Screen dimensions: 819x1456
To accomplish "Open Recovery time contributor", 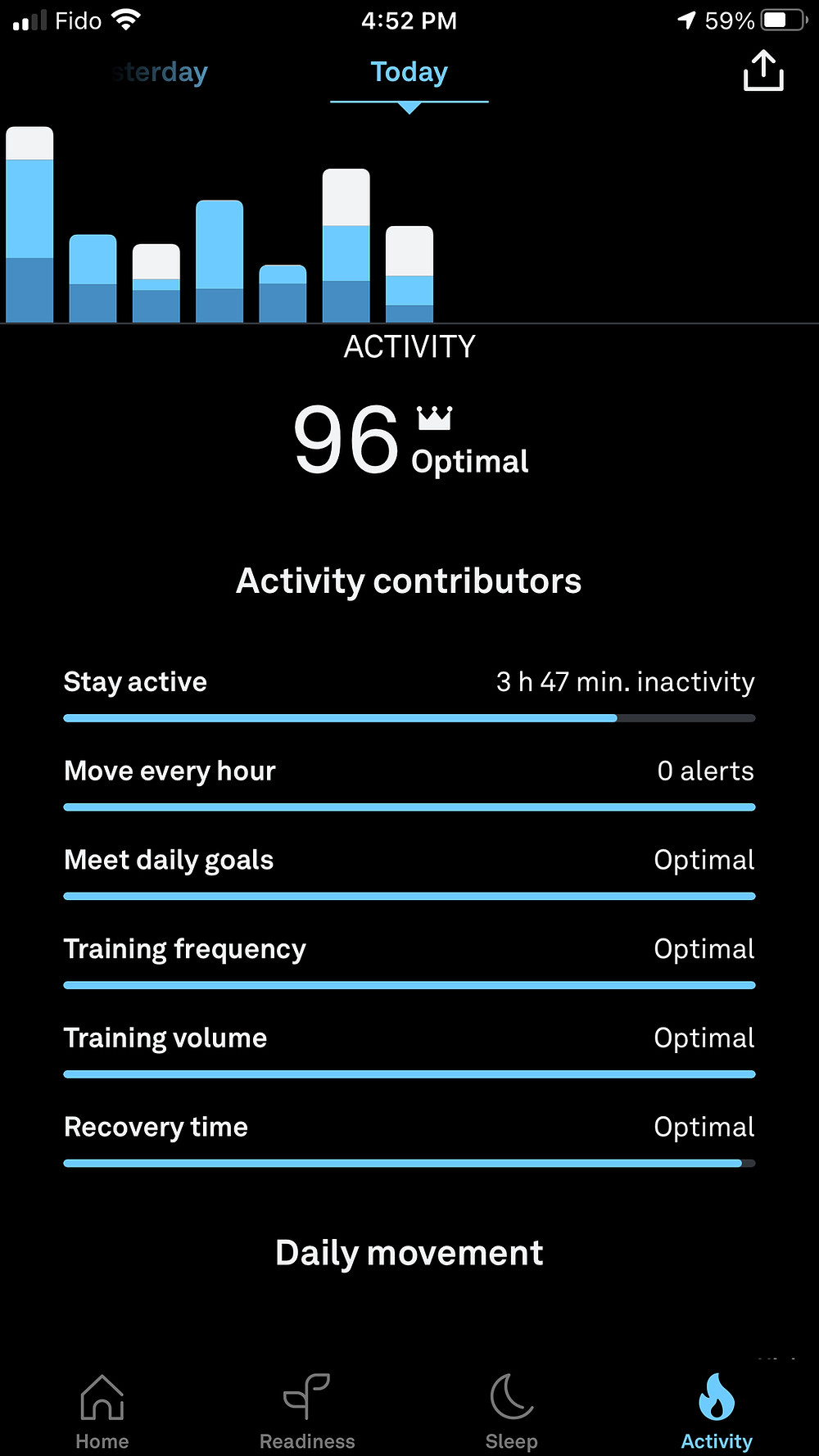I will pyautogui.click(x=409, y=1139).
